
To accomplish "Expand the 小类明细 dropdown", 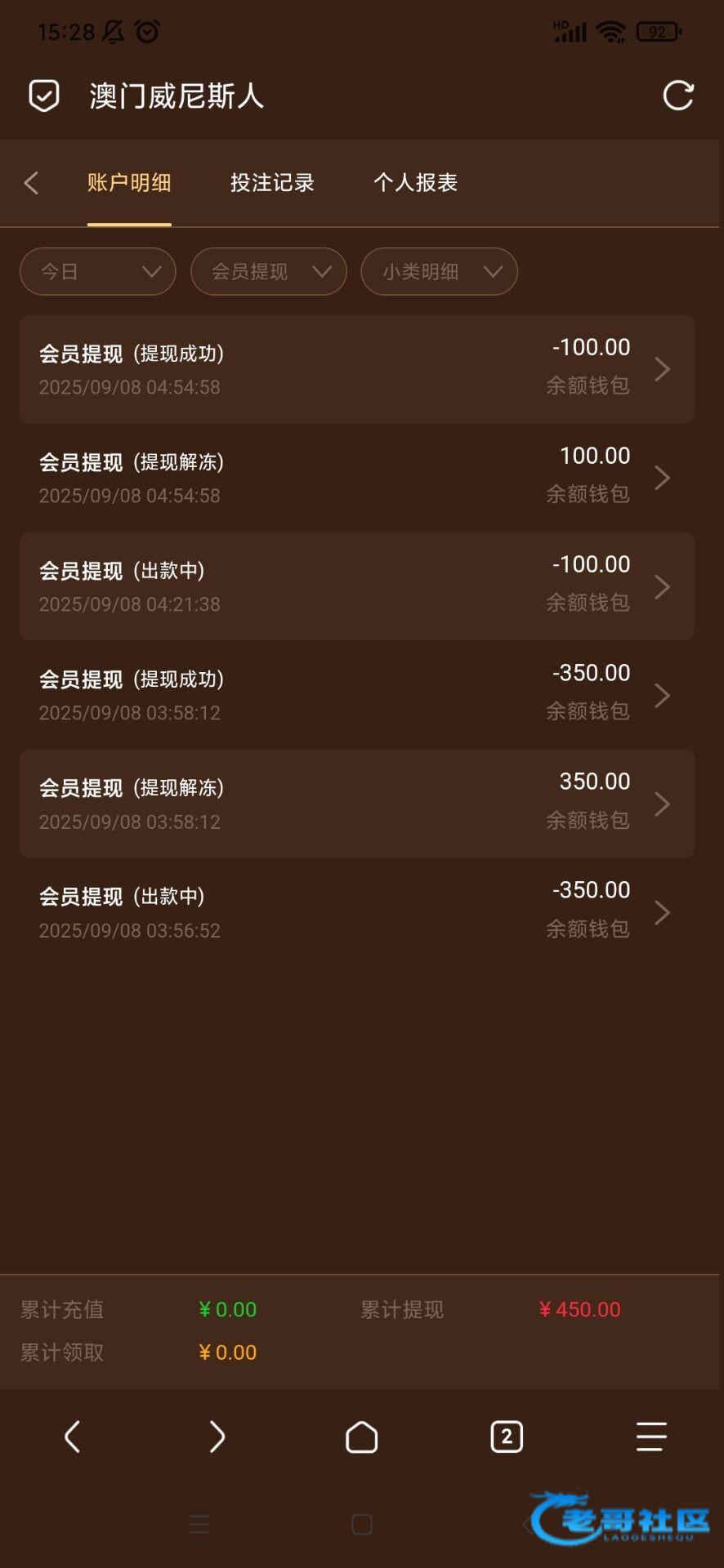I will click(x=440, y=272).
